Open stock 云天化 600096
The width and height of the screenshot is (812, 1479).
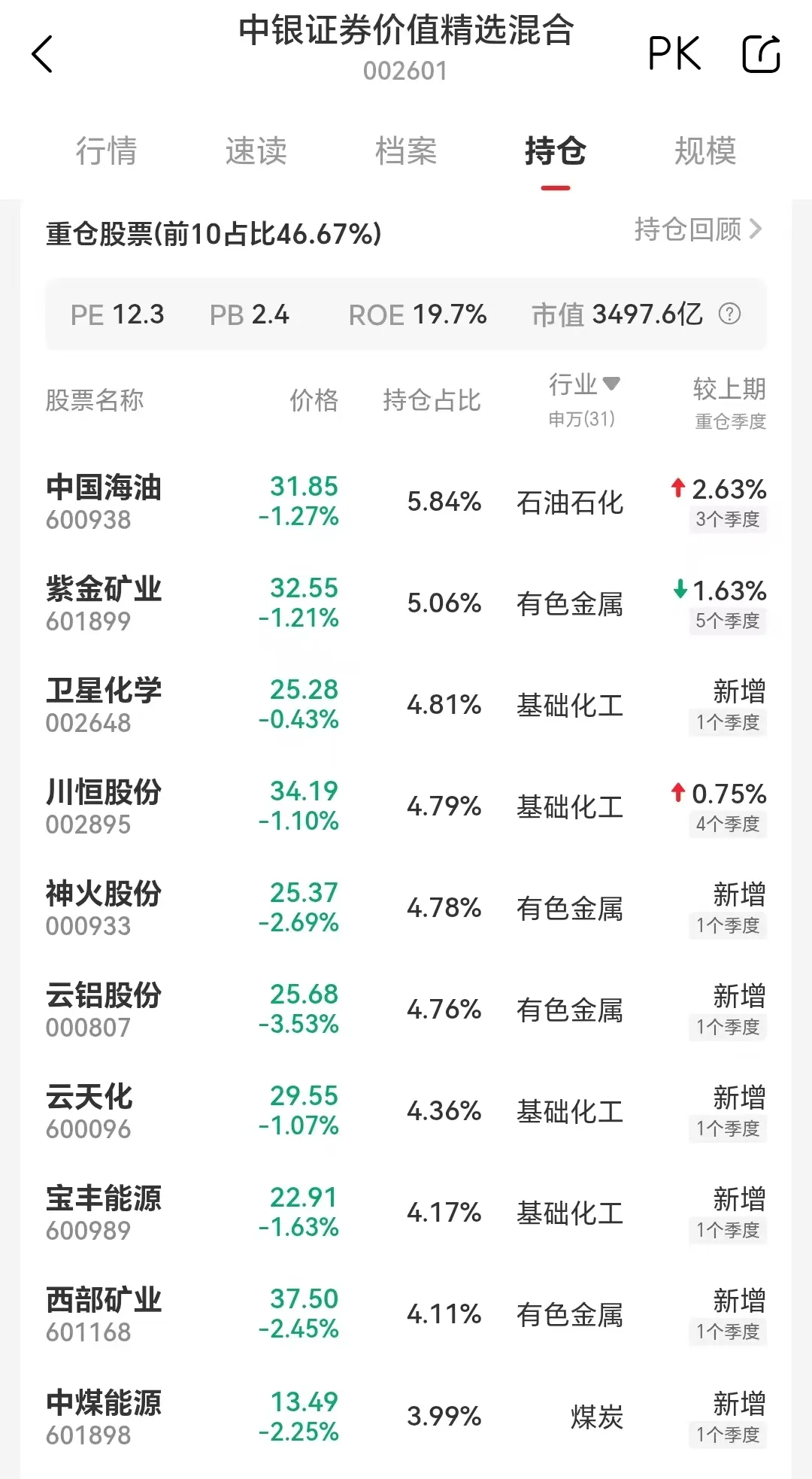[406, 1111]
